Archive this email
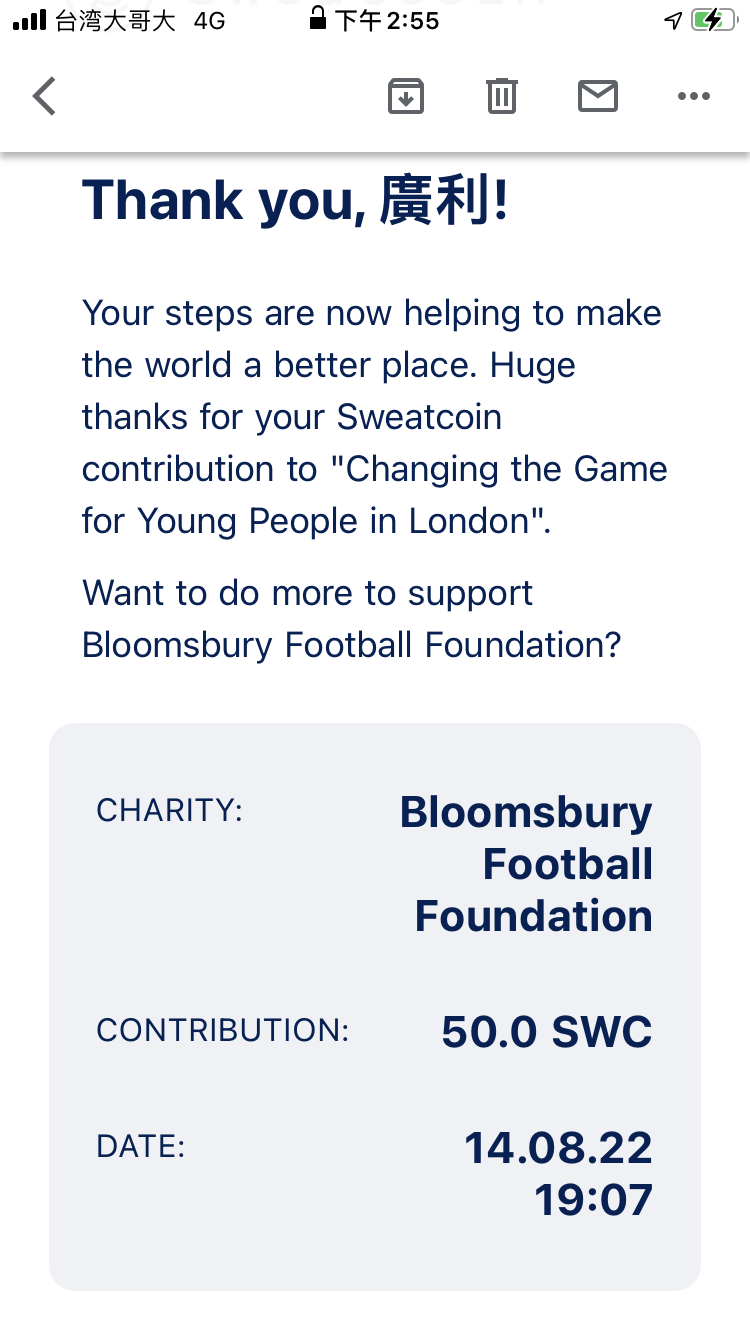750x1334 pixels. [x=406, y=96]
